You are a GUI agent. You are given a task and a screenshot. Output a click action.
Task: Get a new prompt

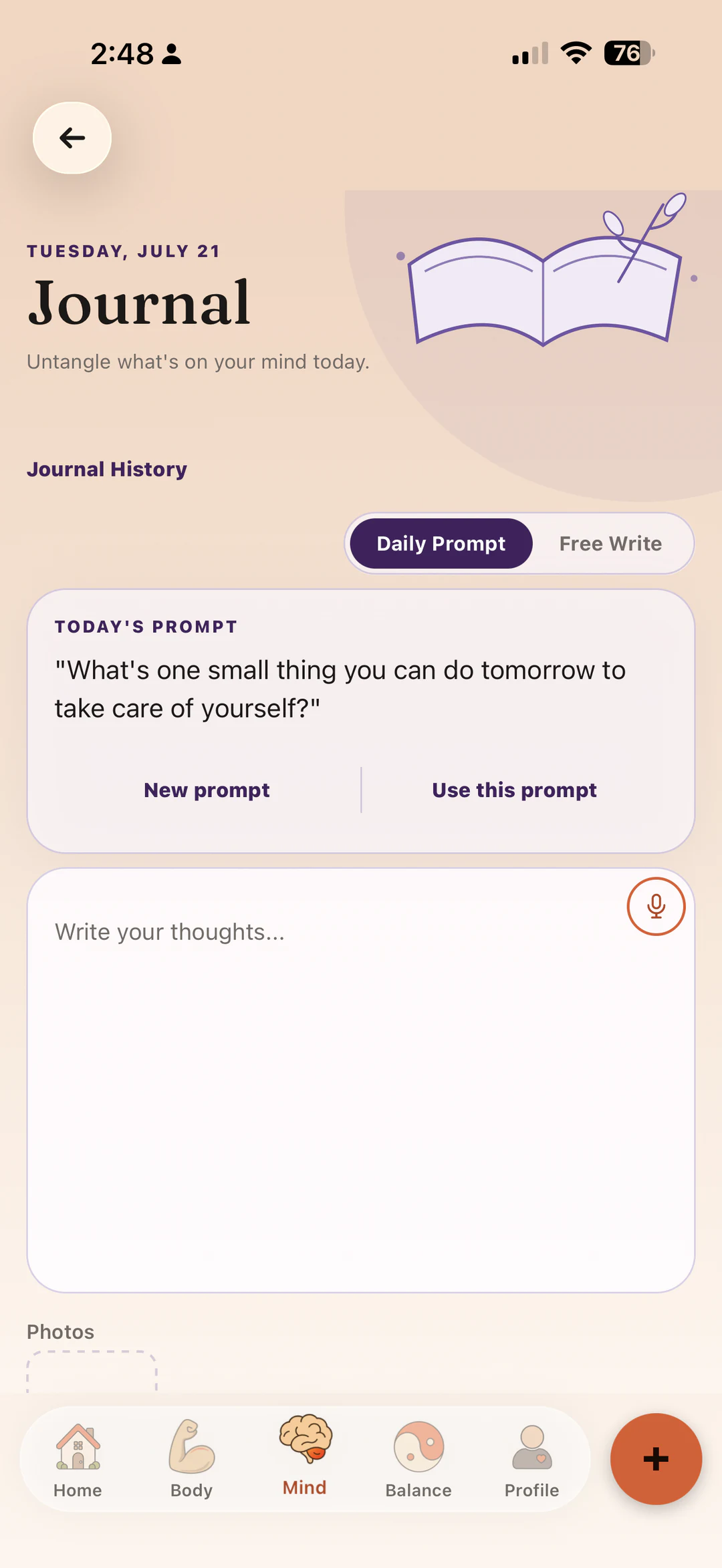click(207, 790)
